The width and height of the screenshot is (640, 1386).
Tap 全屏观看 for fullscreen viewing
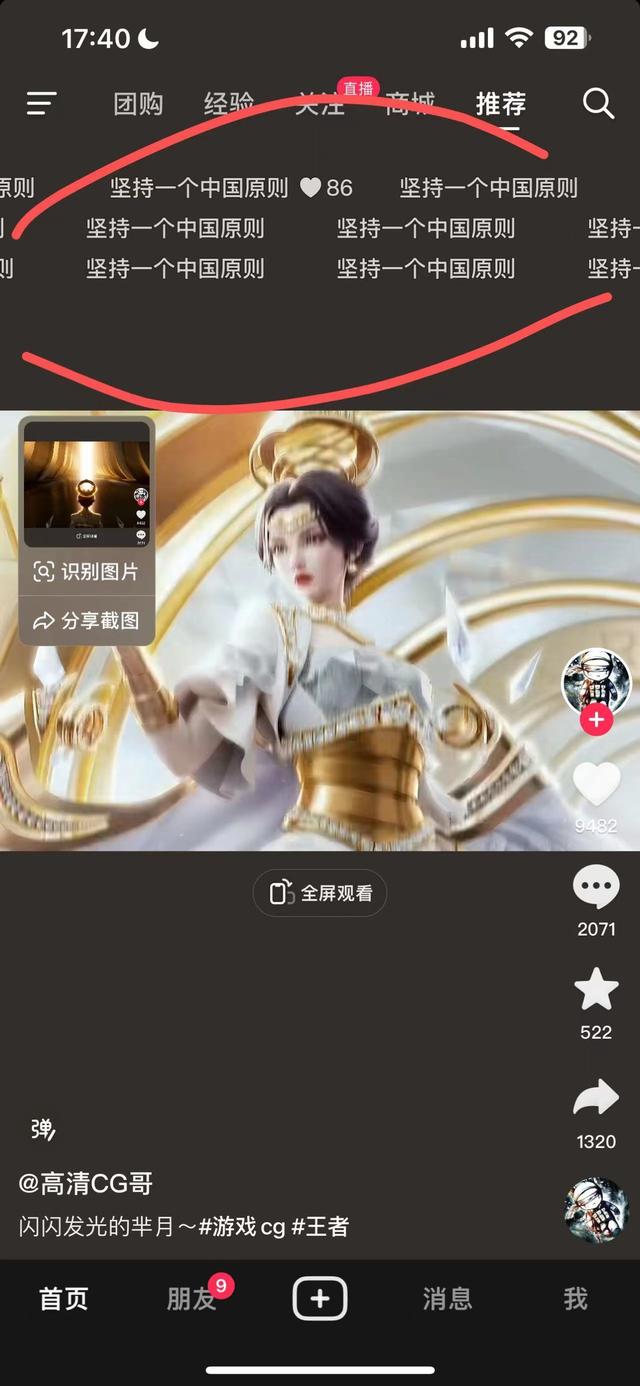pos(320,893)
